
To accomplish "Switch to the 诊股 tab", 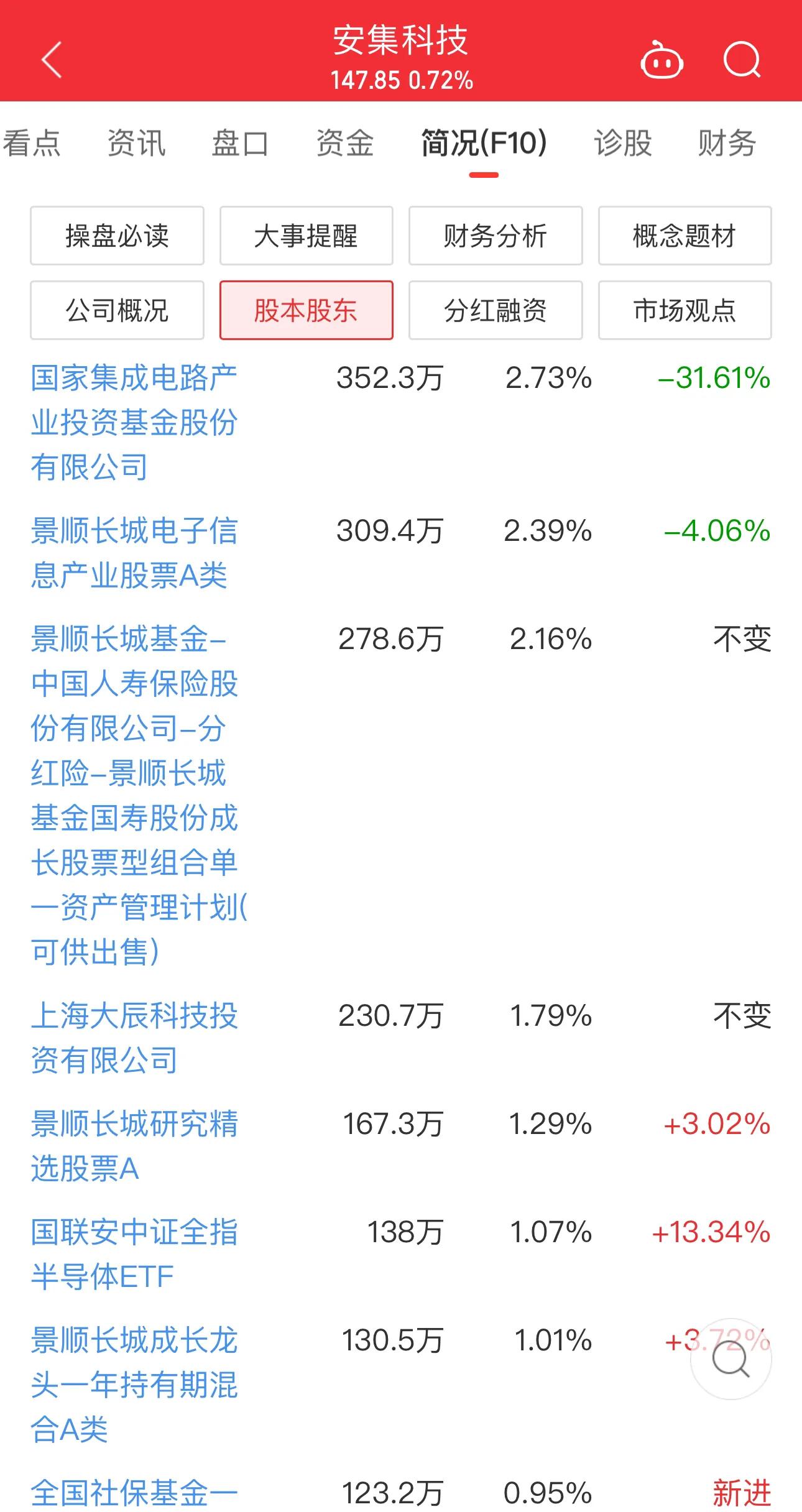I will click(622, 144).
